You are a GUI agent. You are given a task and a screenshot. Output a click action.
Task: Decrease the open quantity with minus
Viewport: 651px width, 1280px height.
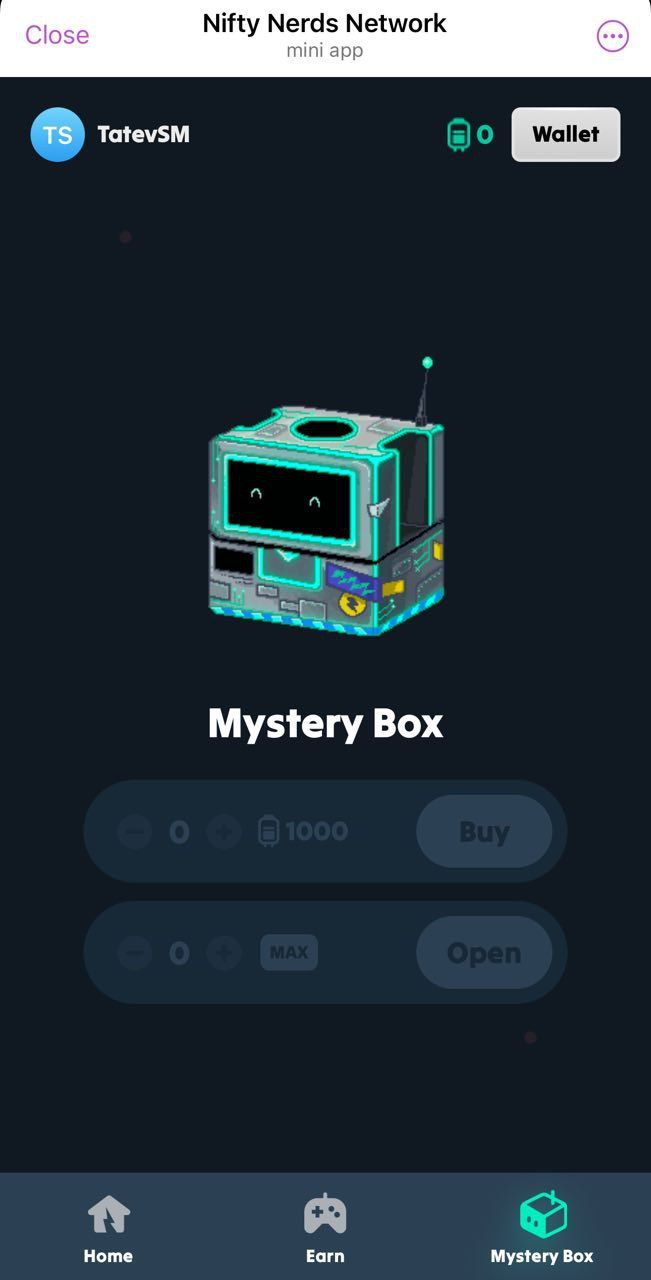click(135, 953)
